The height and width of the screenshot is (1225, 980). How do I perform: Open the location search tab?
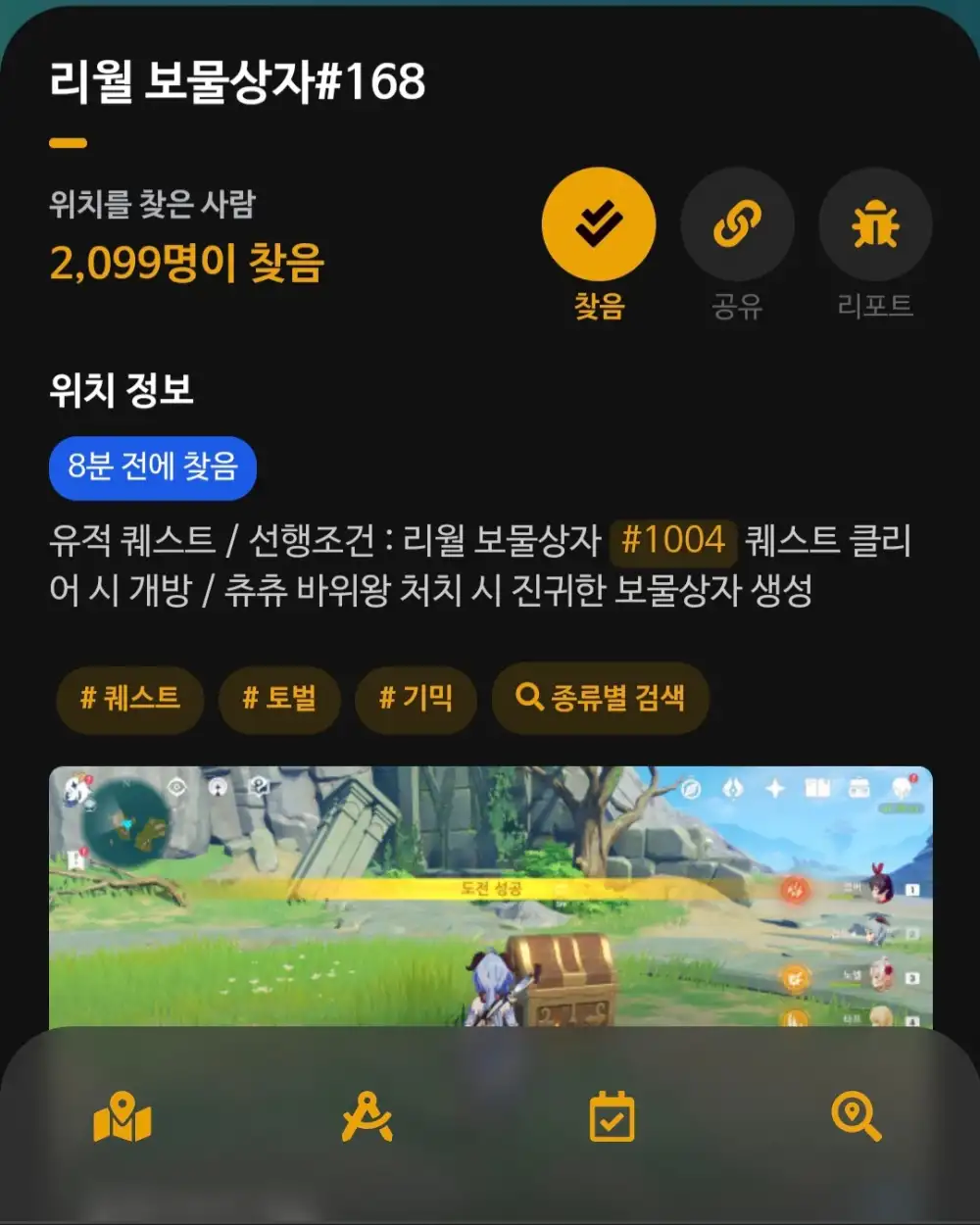click(x=857, y=1119)
